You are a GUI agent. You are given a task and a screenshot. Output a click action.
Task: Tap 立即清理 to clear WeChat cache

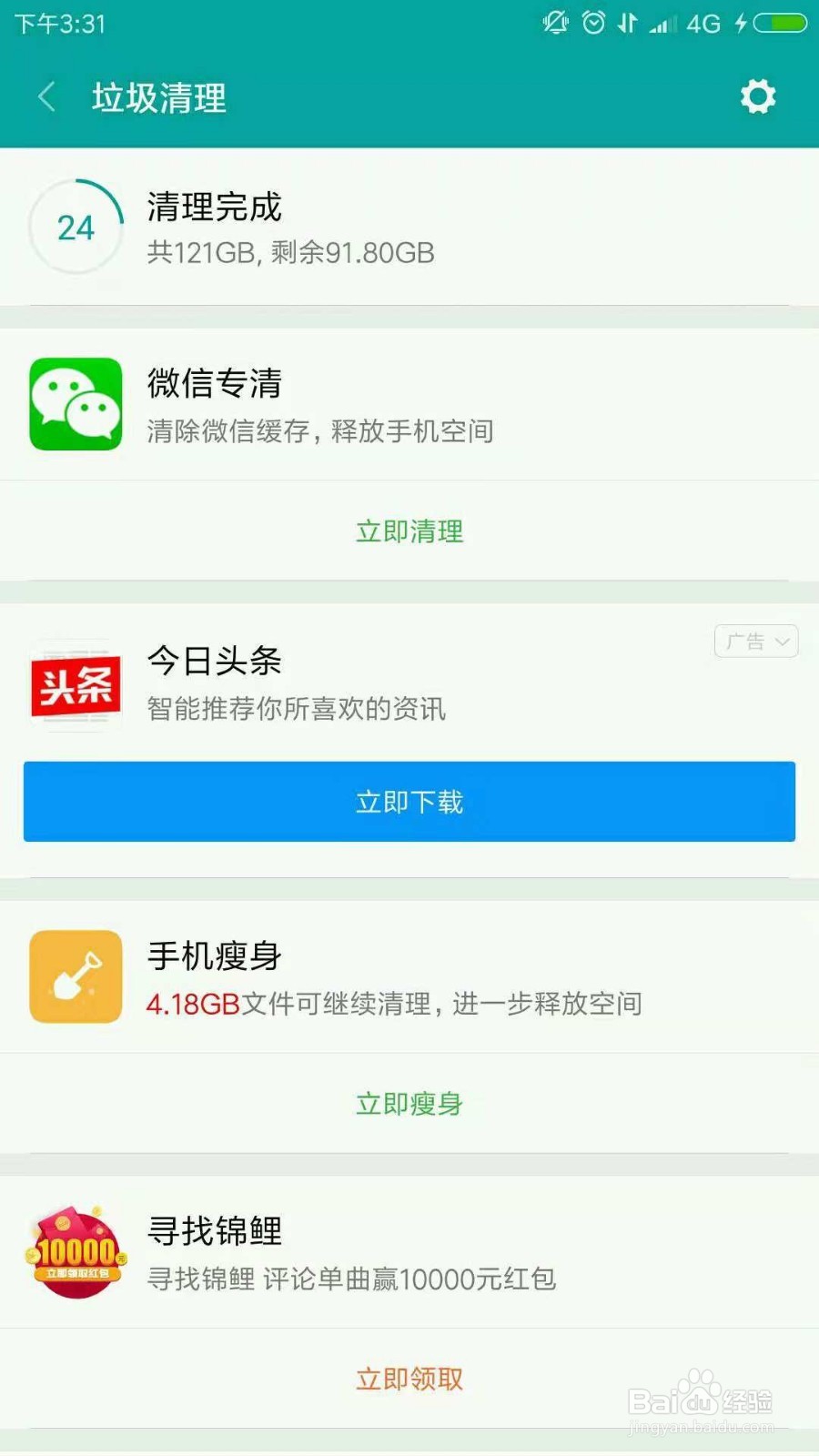409,531
